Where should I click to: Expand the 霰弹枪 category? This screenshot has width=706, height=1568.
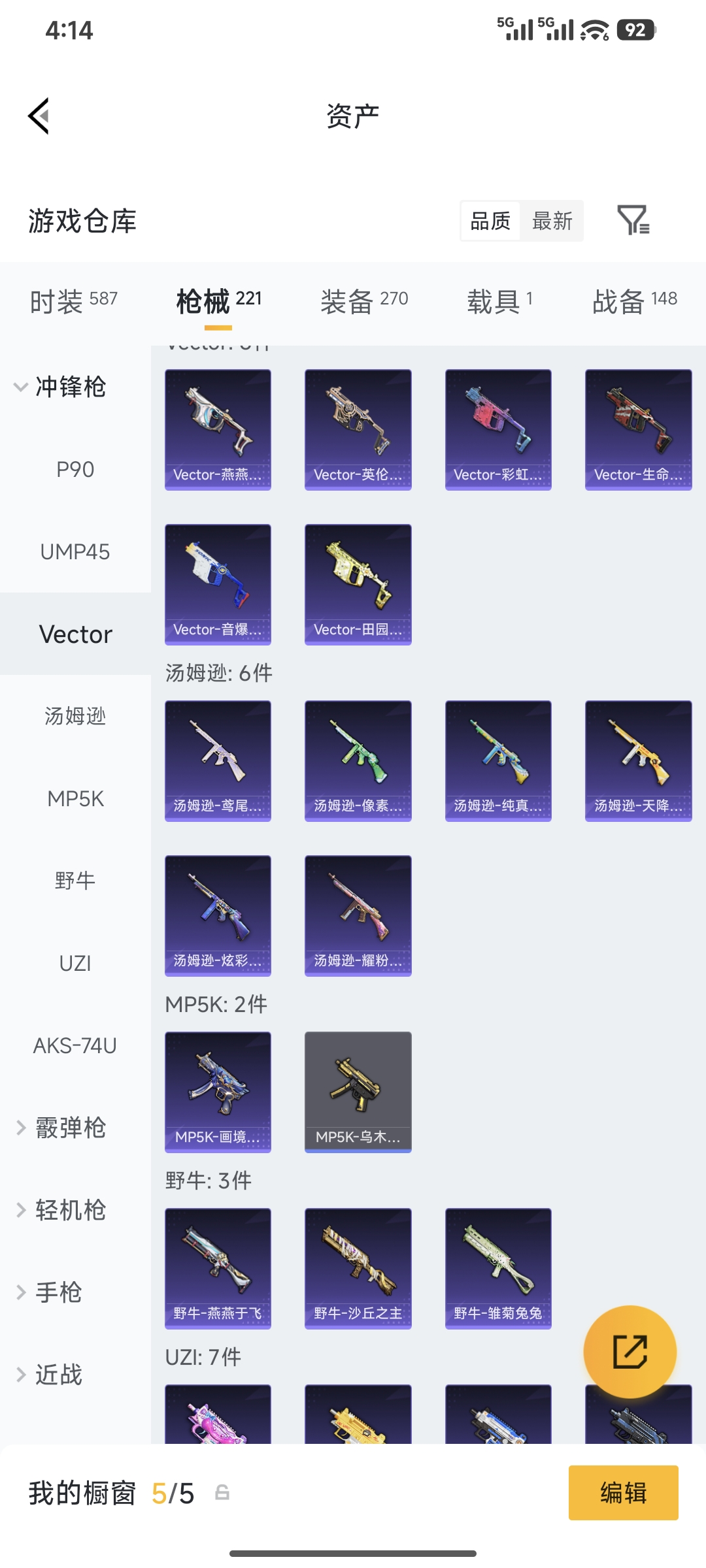[69, 1128]
